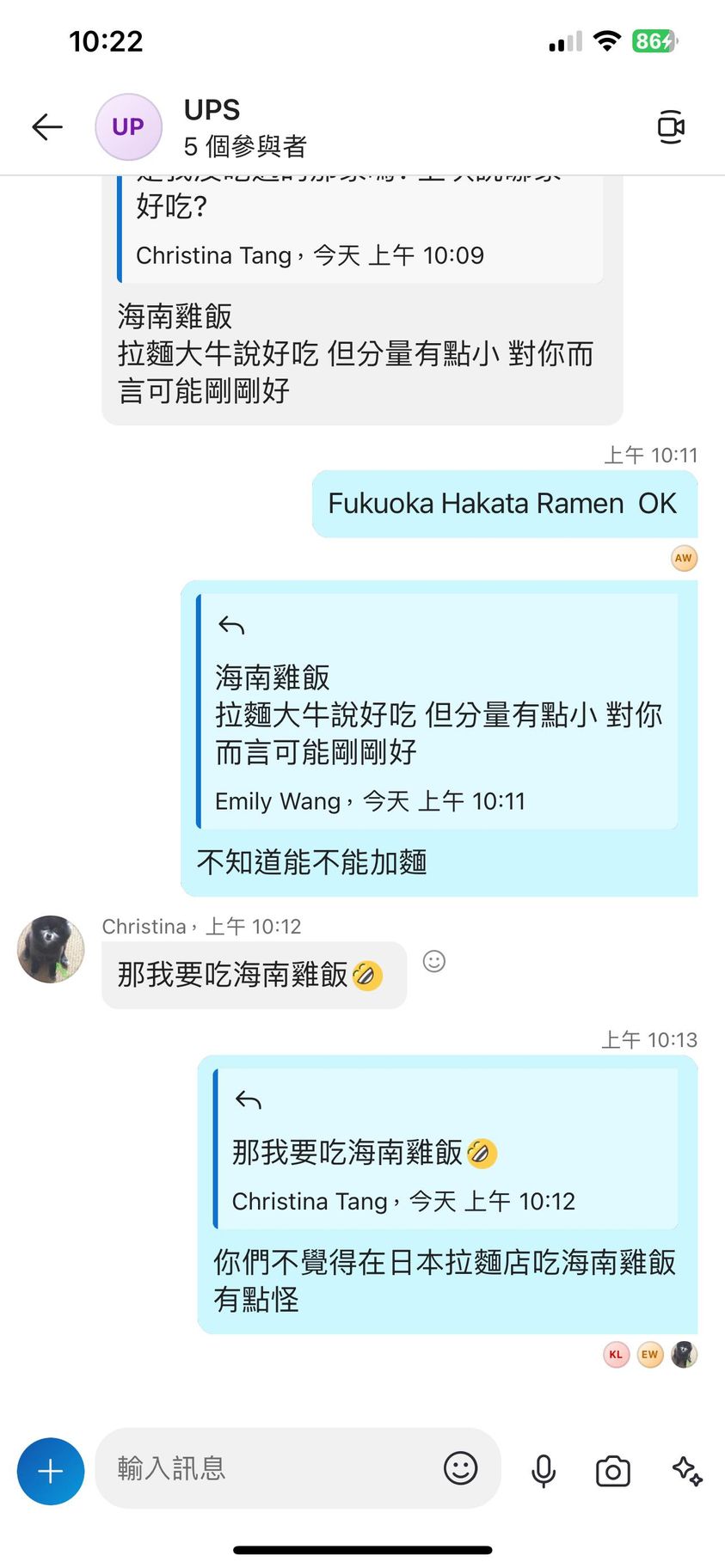Record a voice message with microphone
The width and height of the screenshot is (725, 1568).
click(x=544, y=1471)
